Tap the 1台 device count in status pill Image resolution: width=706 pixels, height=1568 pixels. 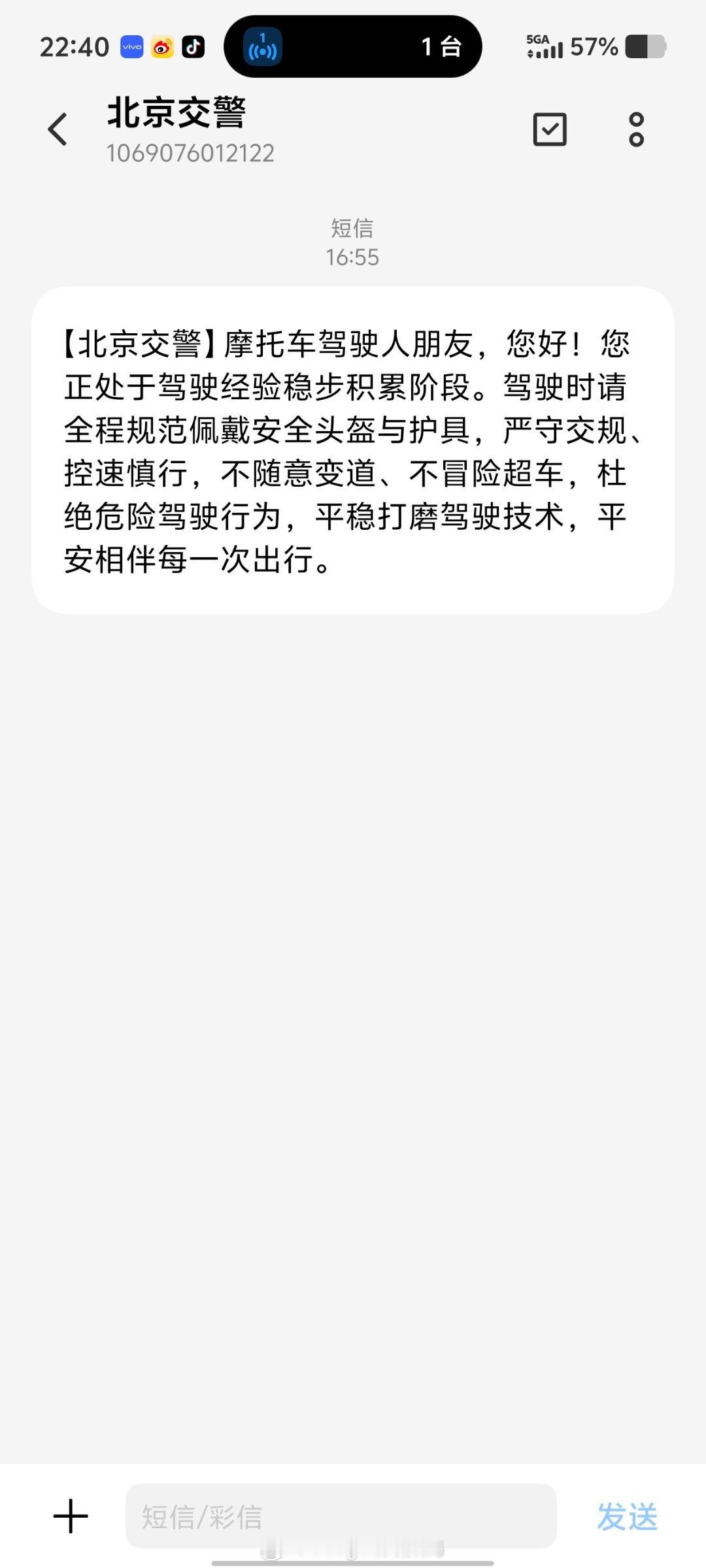[442, 46]
